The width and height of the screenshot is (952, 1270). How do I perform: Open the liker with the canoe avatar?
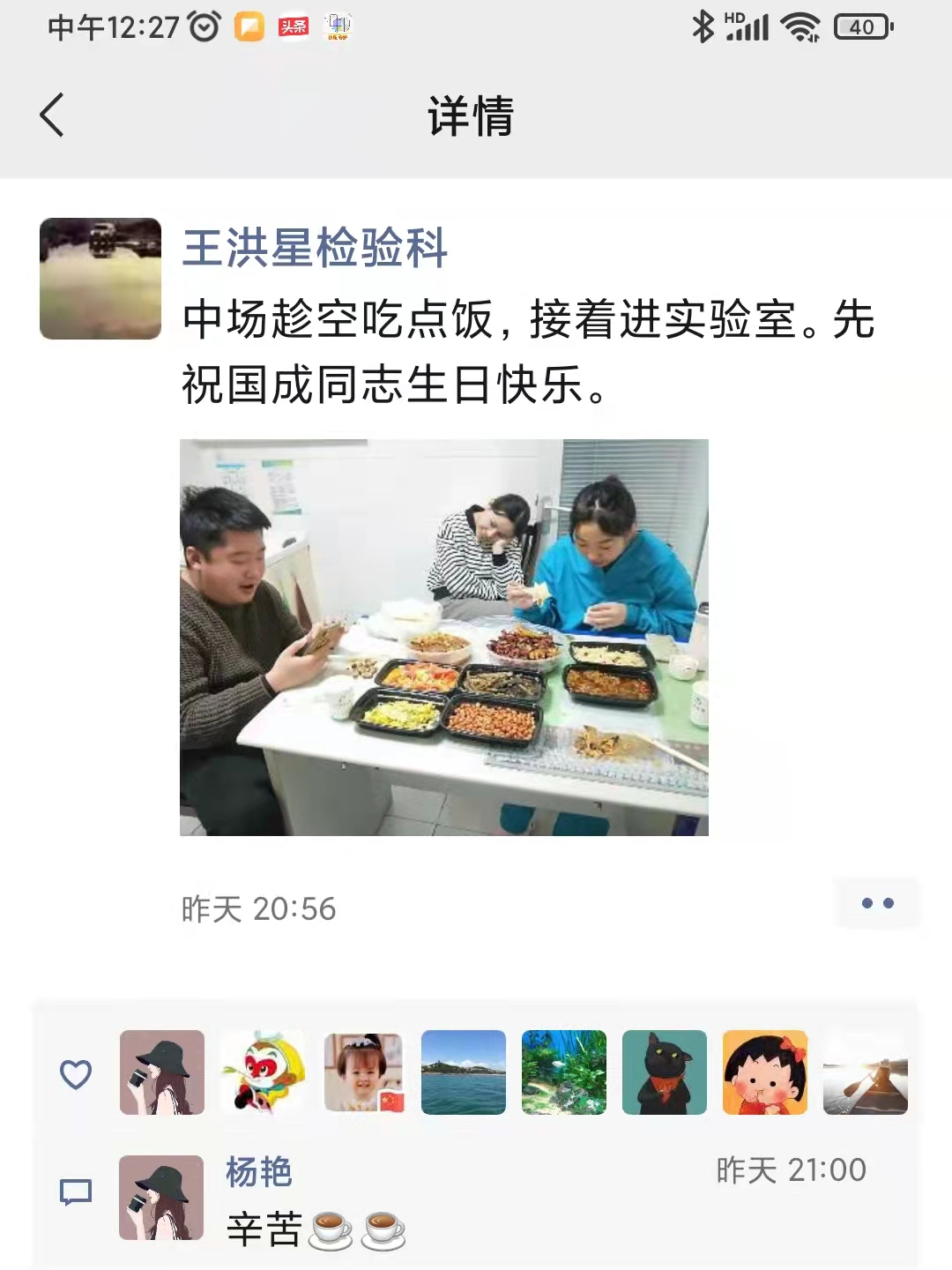866,1072
